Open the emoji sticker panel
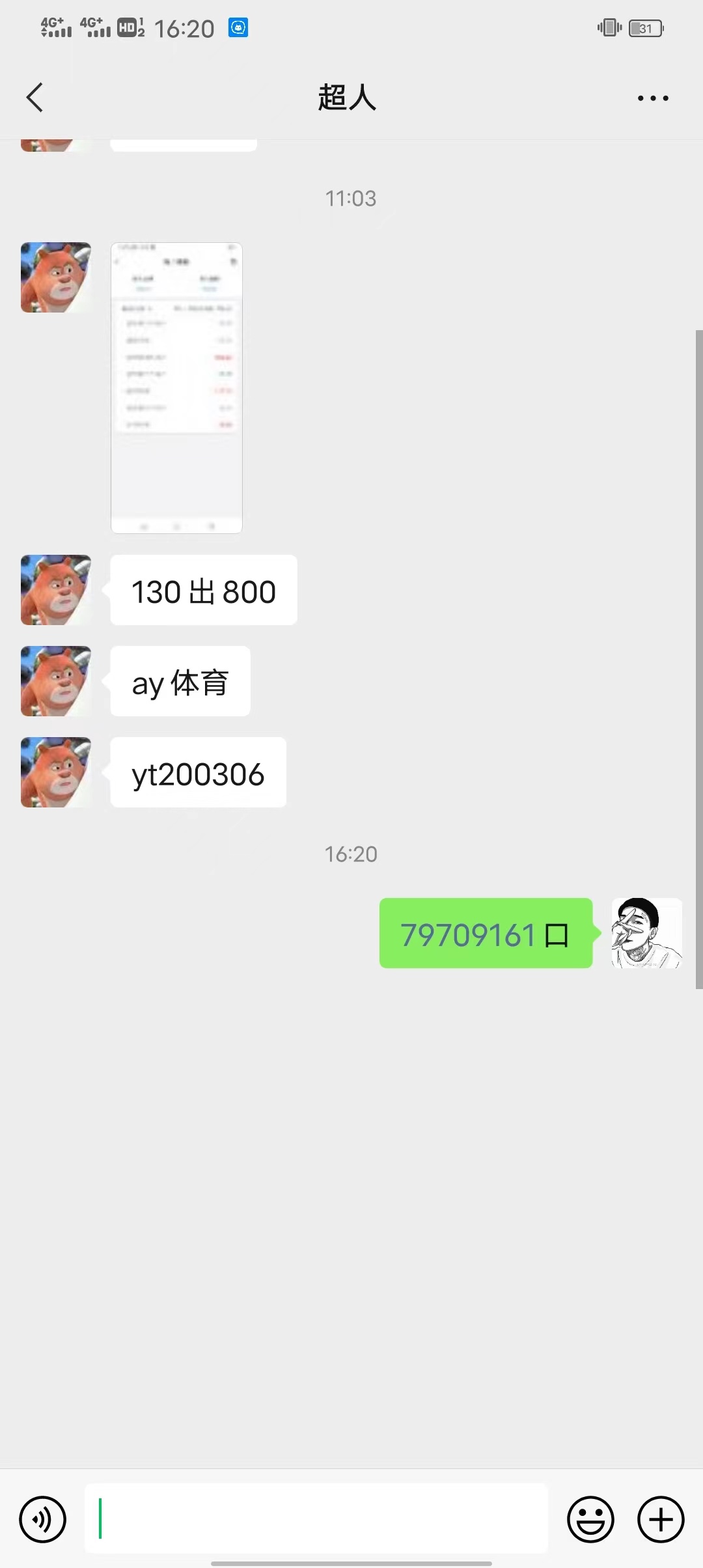The height and width of the screenshot is (1568, 703). pos(590,1520)
